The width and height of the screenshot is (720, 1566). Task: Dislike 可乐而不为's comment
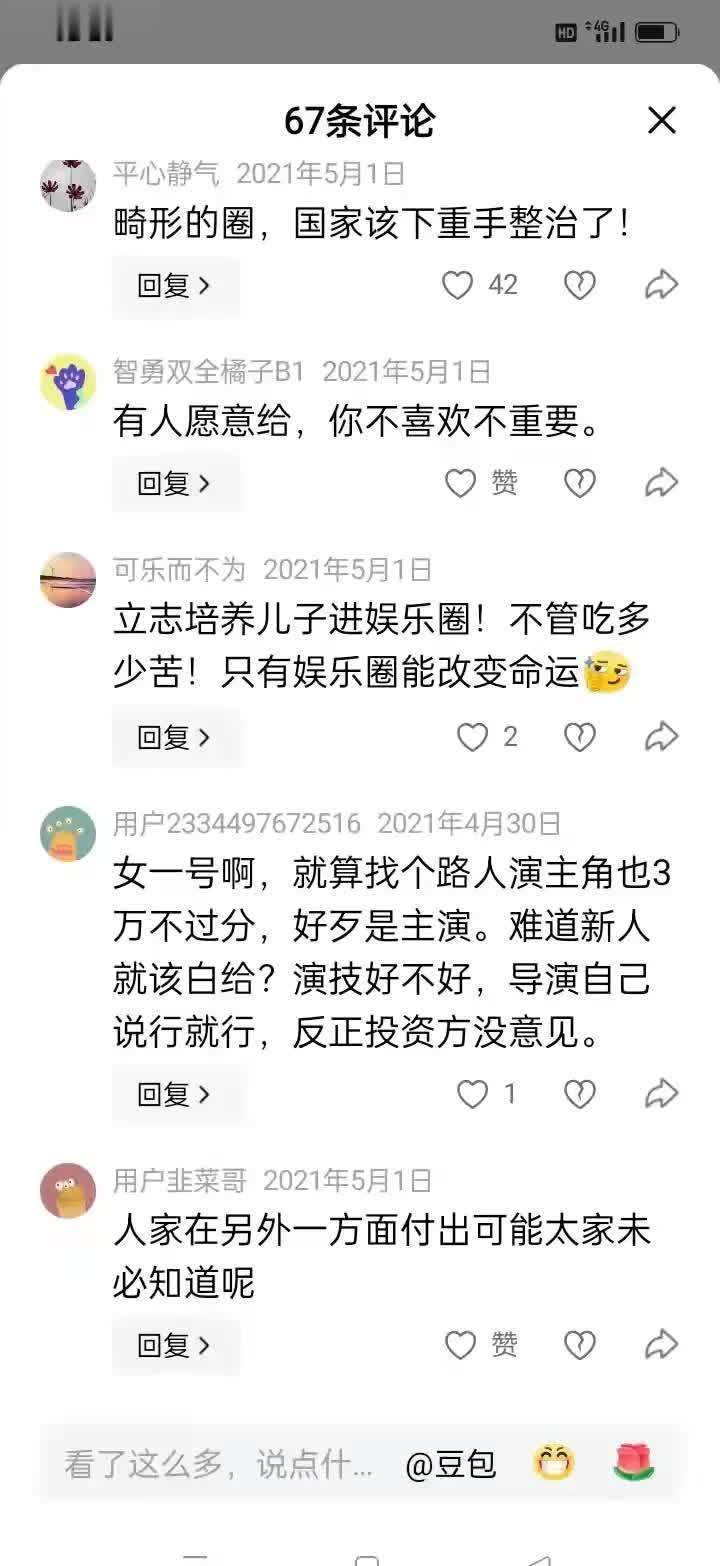pos(580,738)
